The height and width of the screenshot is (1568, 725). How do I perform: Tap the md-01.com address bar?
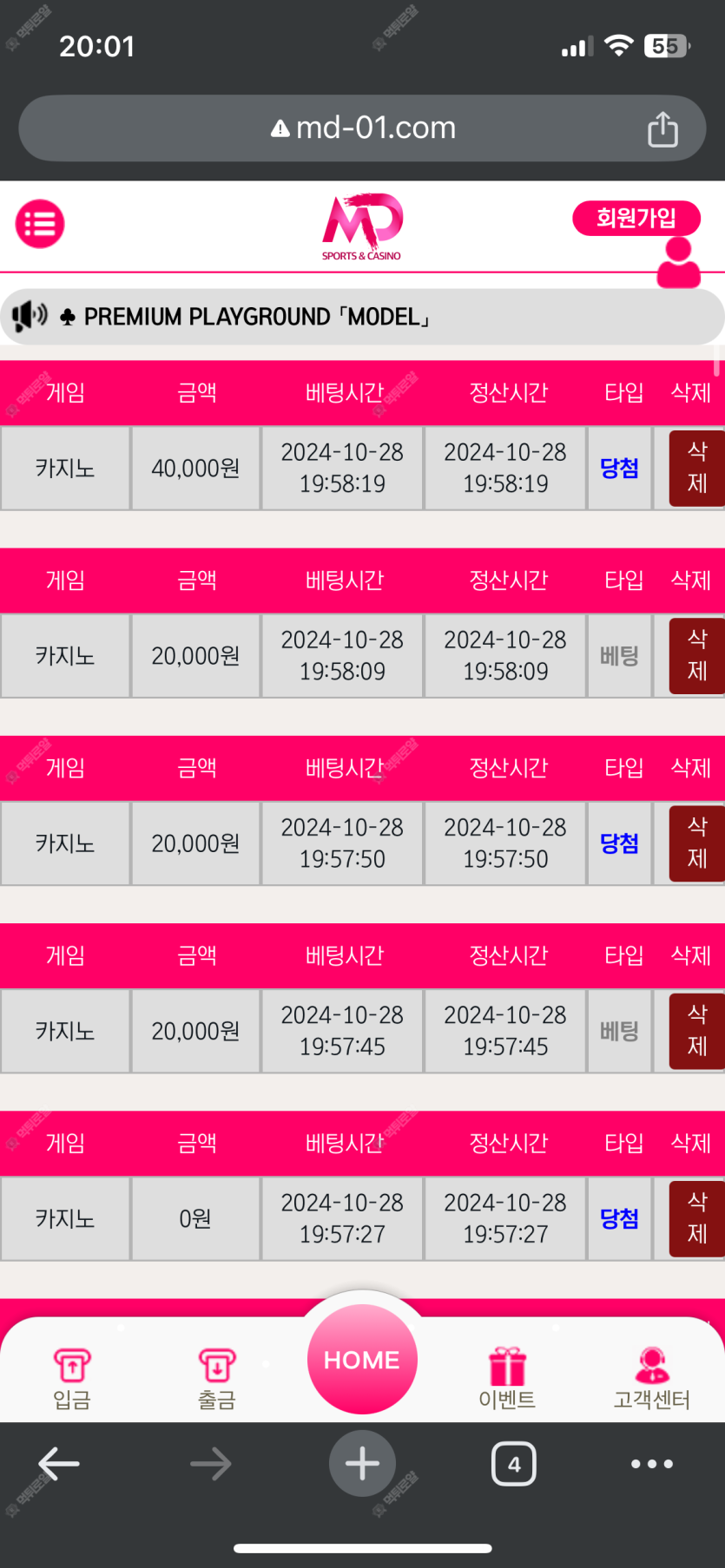(x=362, y=128)
